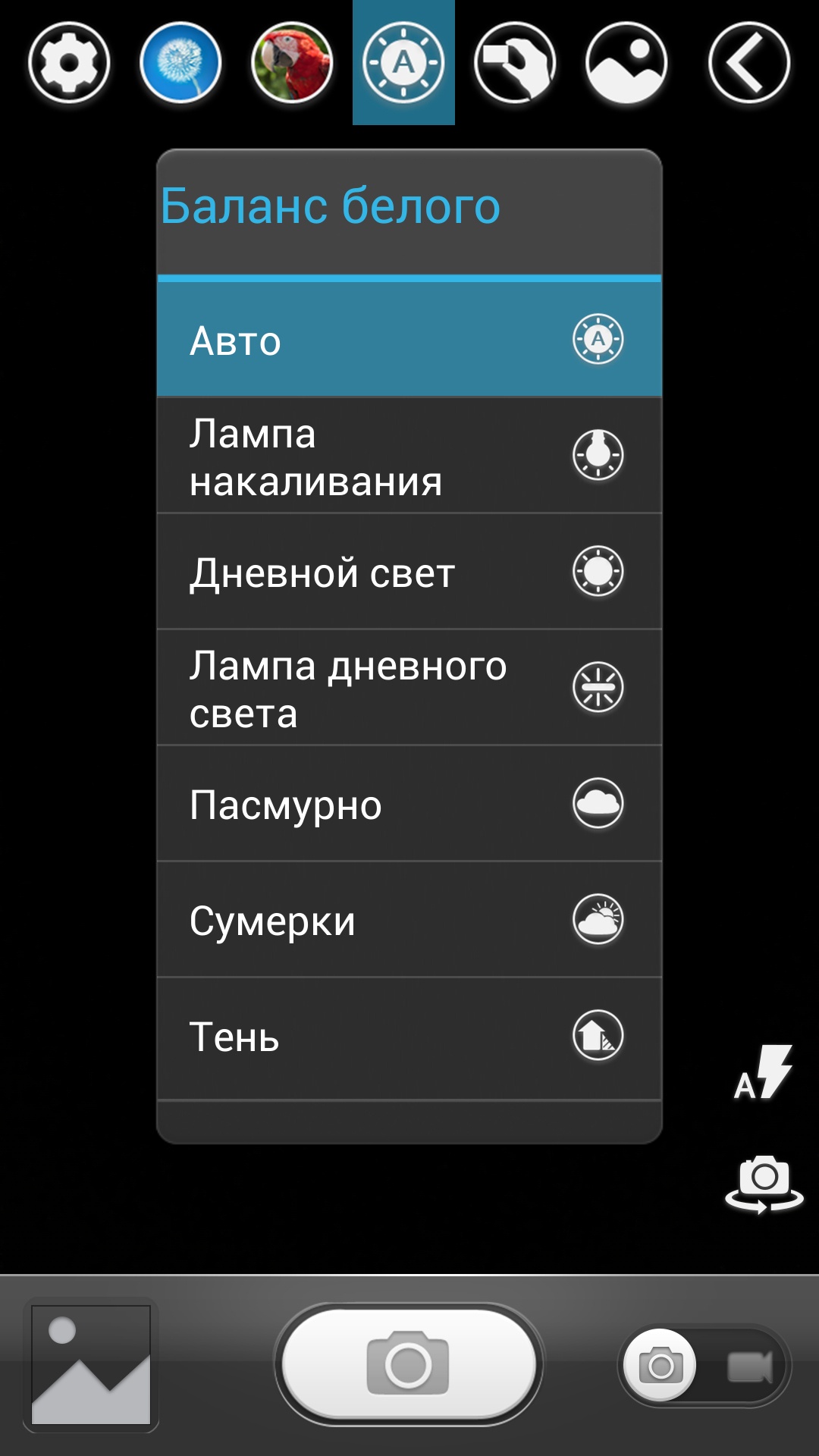Choose Дневной свет option
The image size is (819, 1456).
tap(409, 573)
